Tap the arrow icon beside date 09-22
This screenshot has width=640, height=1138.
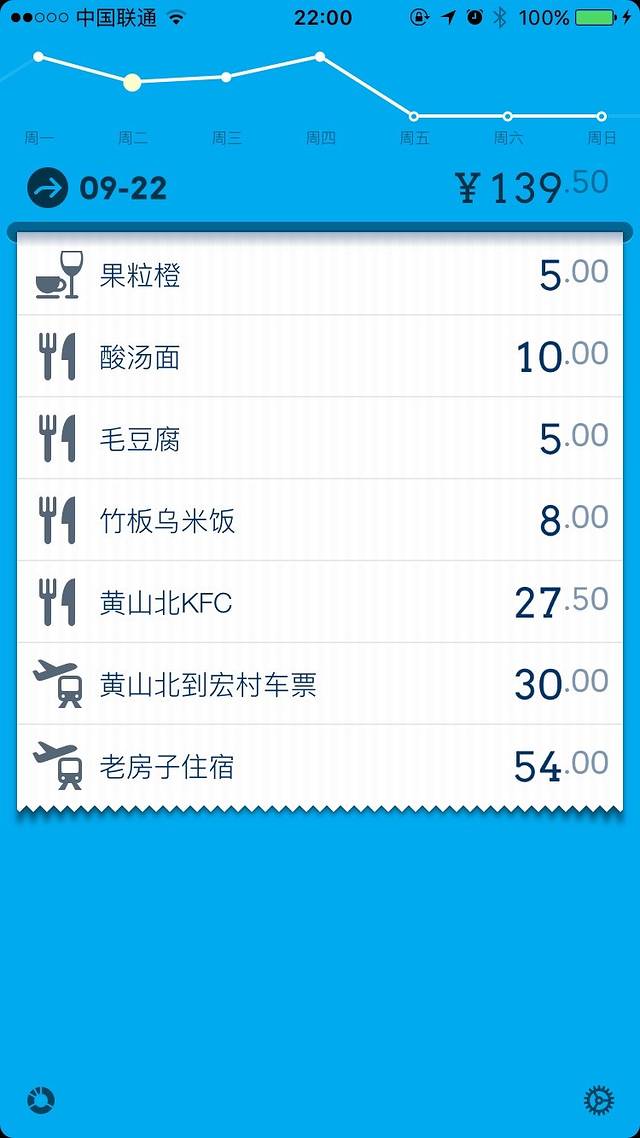tap(48, 188)
